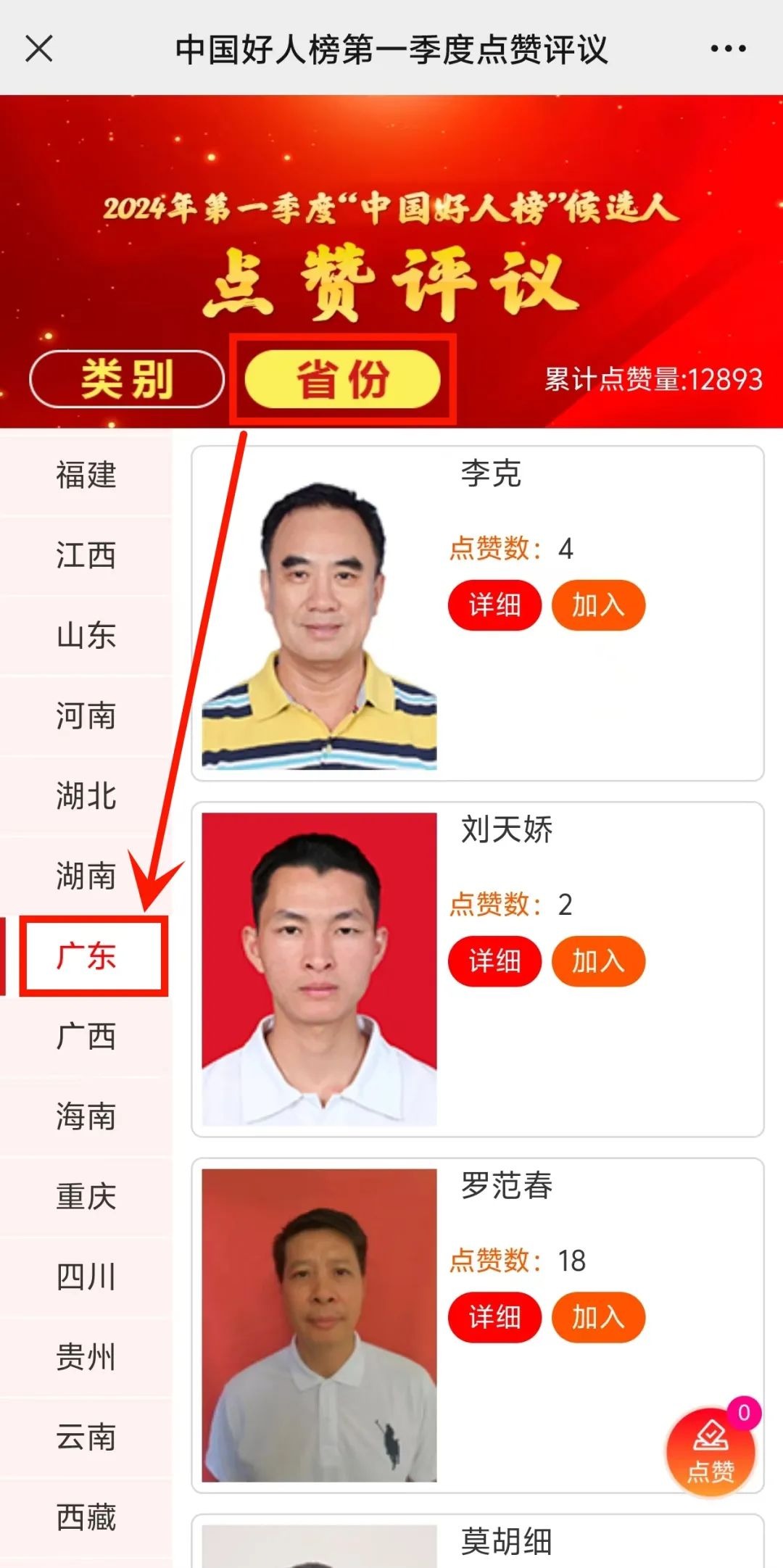Choose 福建 in the province list
783x1568 pixels.
click(x=86, y=475)
